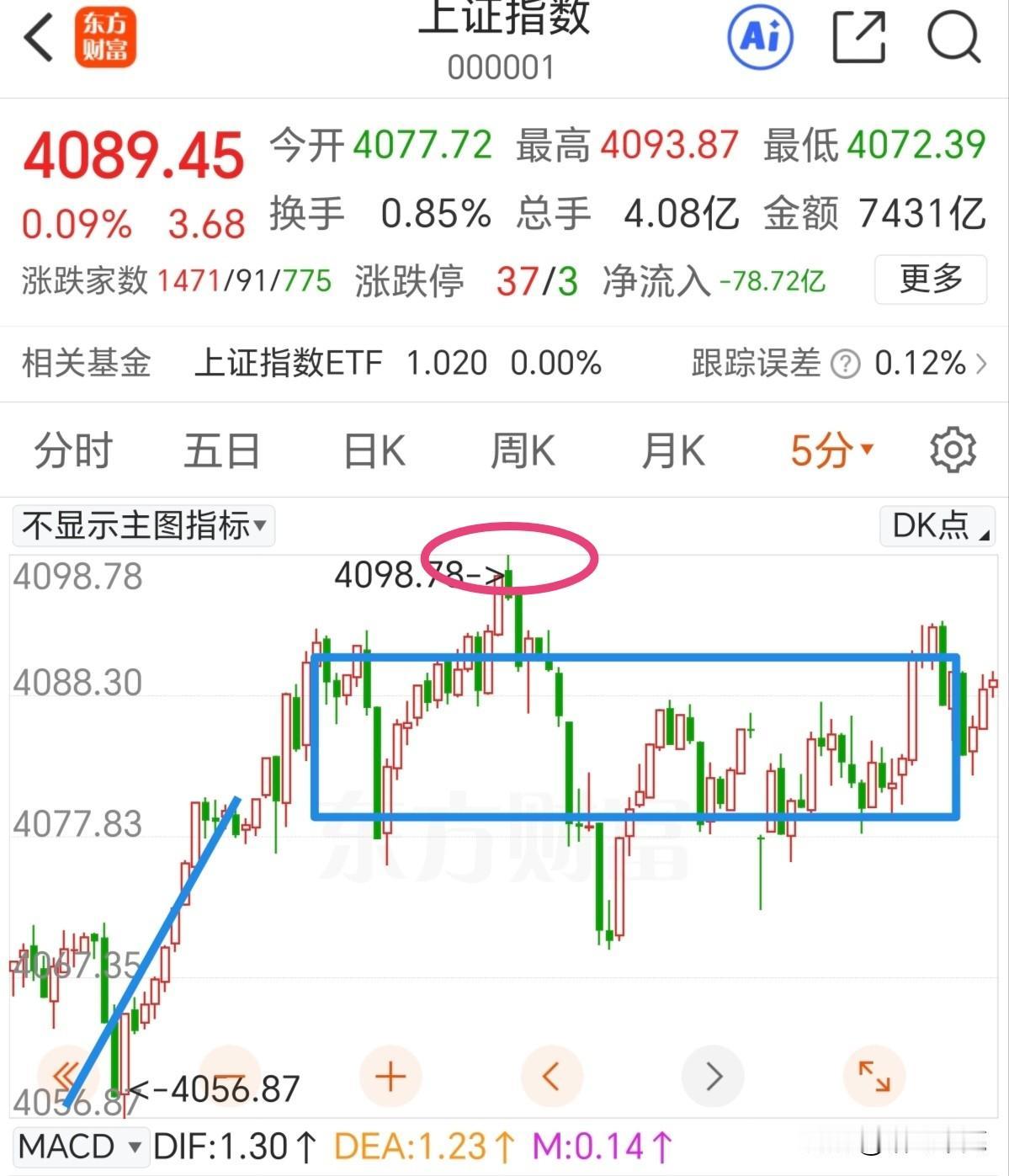Image resolution: width=1009 pixels, height=1176 pixels.
Task: Expand chart to fullscreen with diagonal arrows icon
Action: coord(874,1075)
